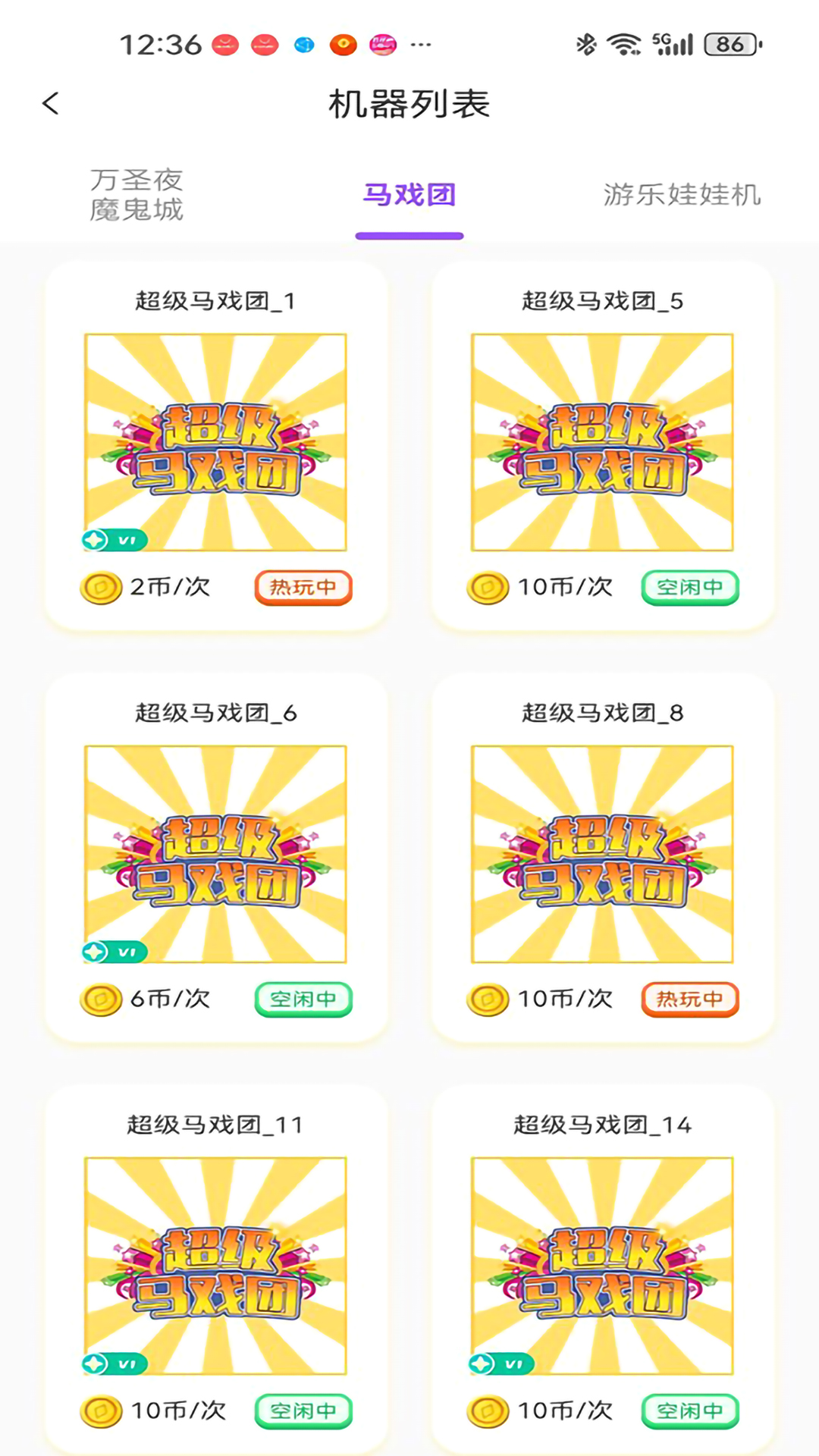Tap the 热玩中 badge on 超级马戏团_8
This screenshot has height=1456, width=819.
click(689, 999)
